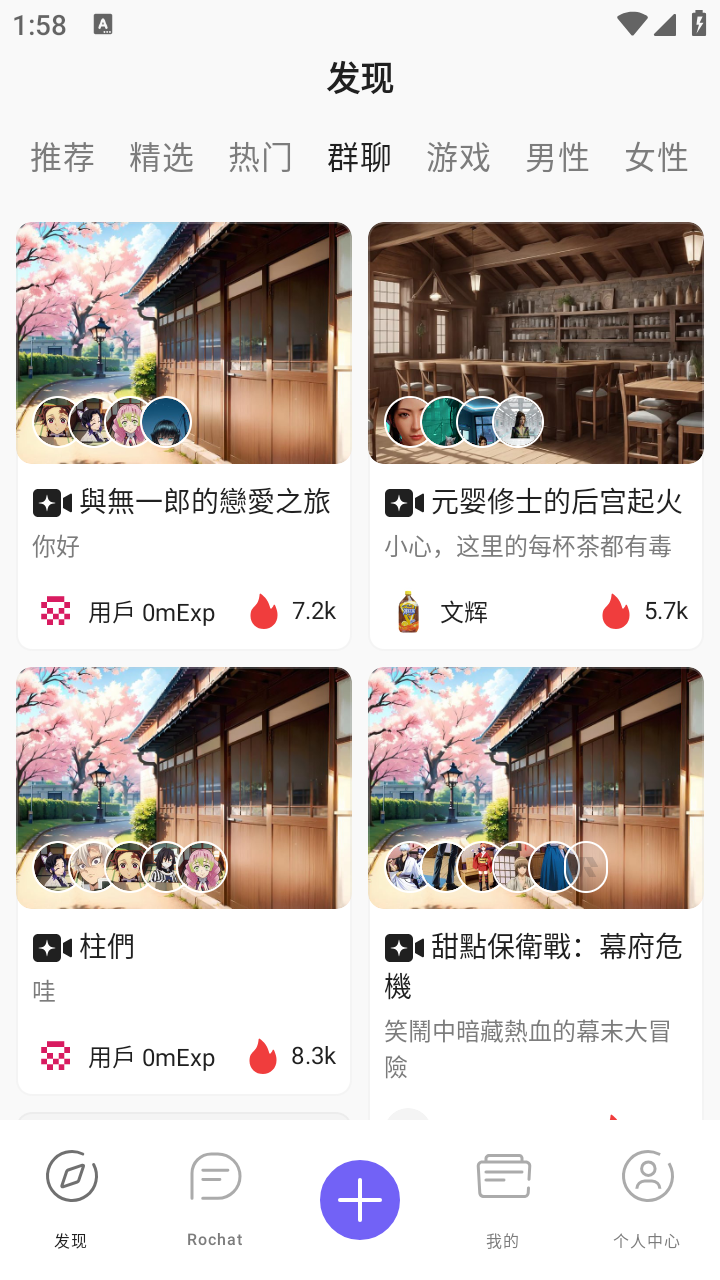The image size is (720, 1280).
Task: Open the 热门 tab
Action: click(260, 157)
